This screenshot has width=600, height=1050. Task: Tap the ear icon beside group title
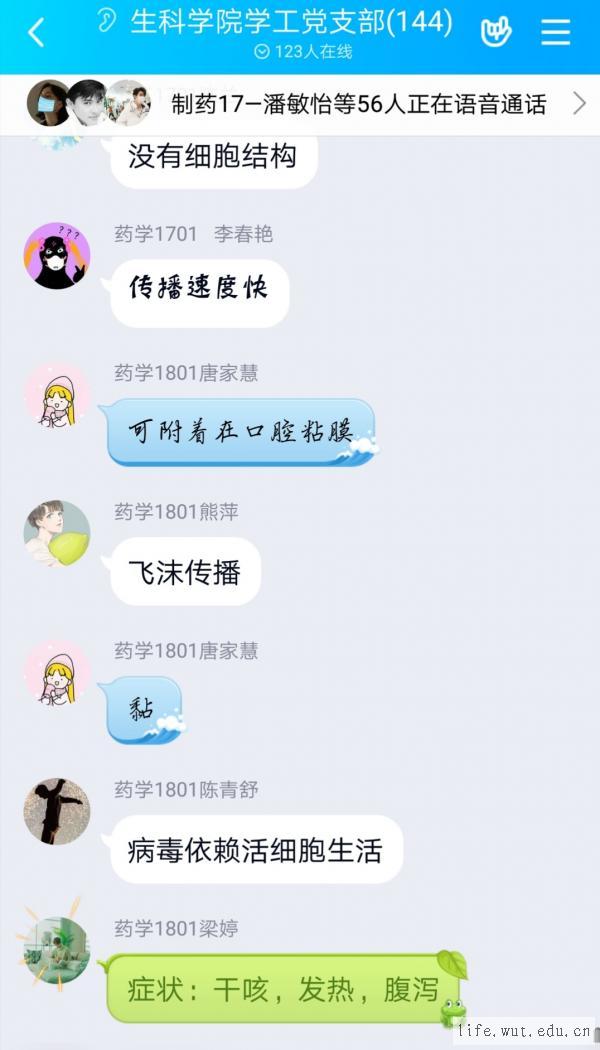[x=107, y=22]
